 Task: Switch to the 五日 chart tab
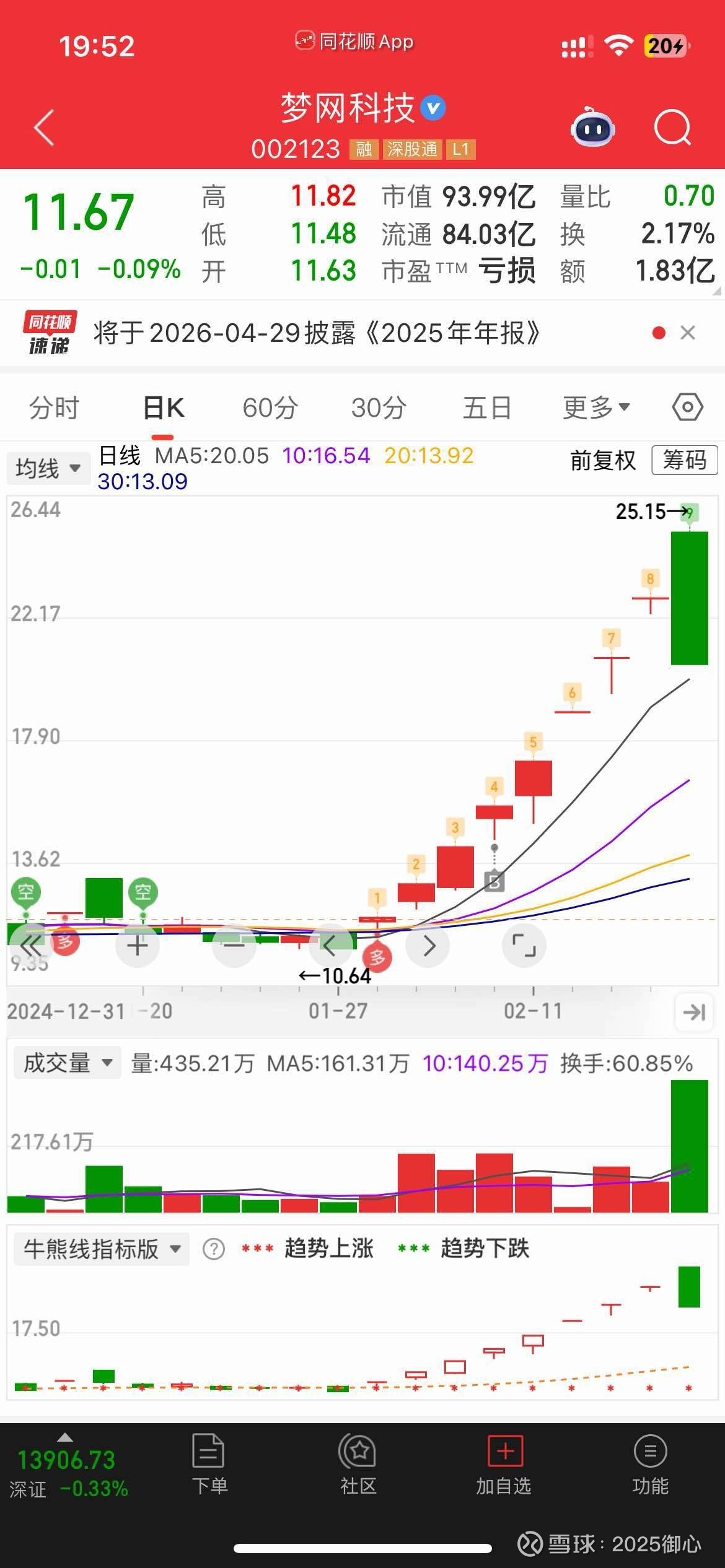coord(487,408)
